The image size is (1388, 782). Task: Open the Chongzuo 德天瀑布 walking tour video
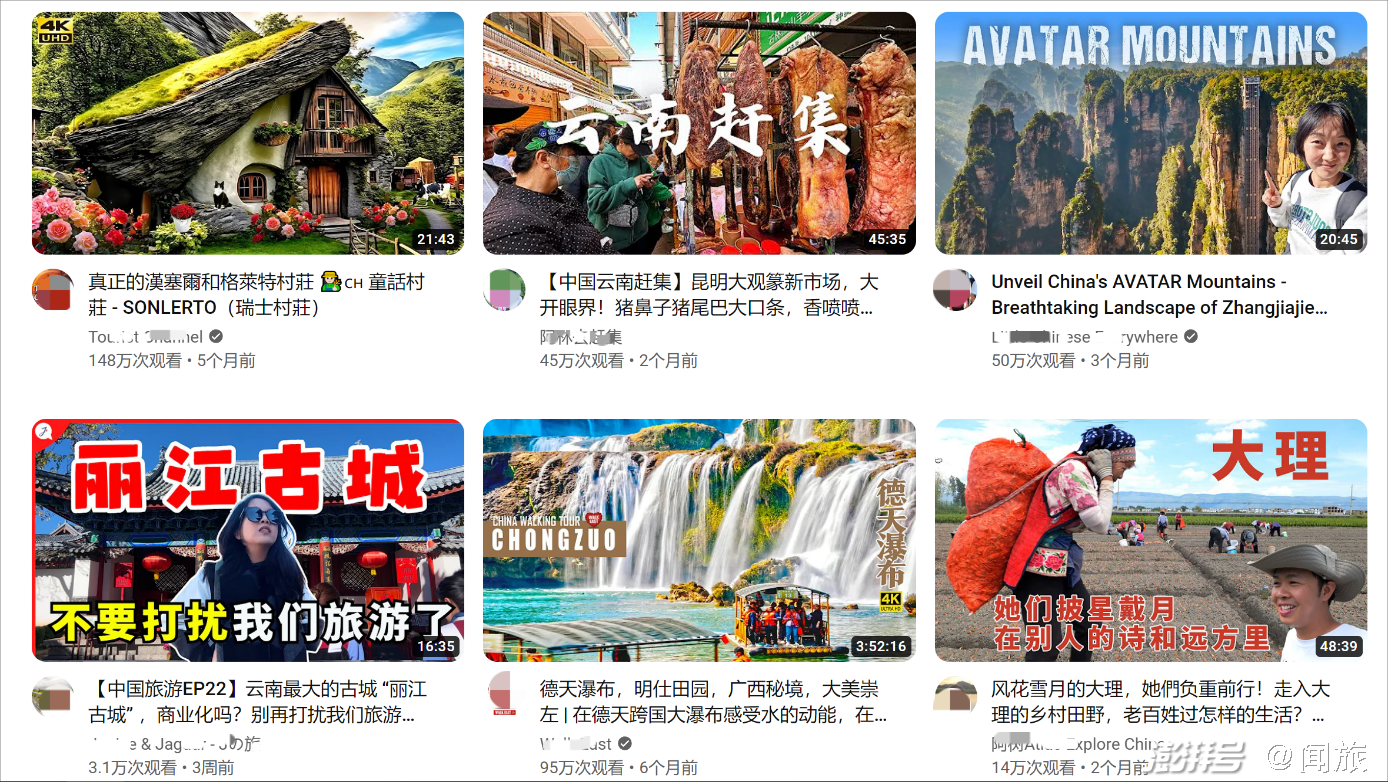pos(699,540)
